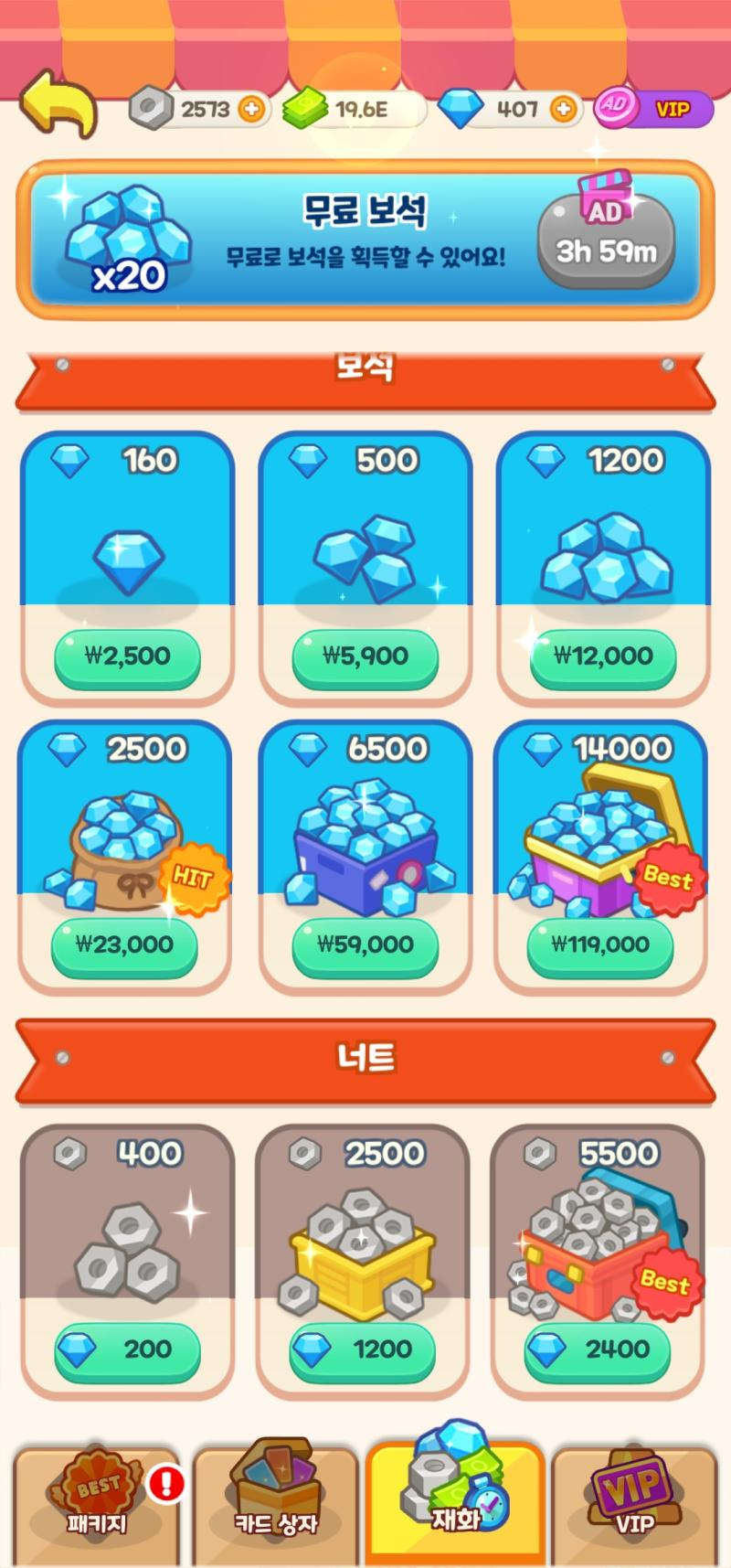Go back with the yellow arrow
The height and width of the screenshot is (1568, 731).
pos(58,103)
